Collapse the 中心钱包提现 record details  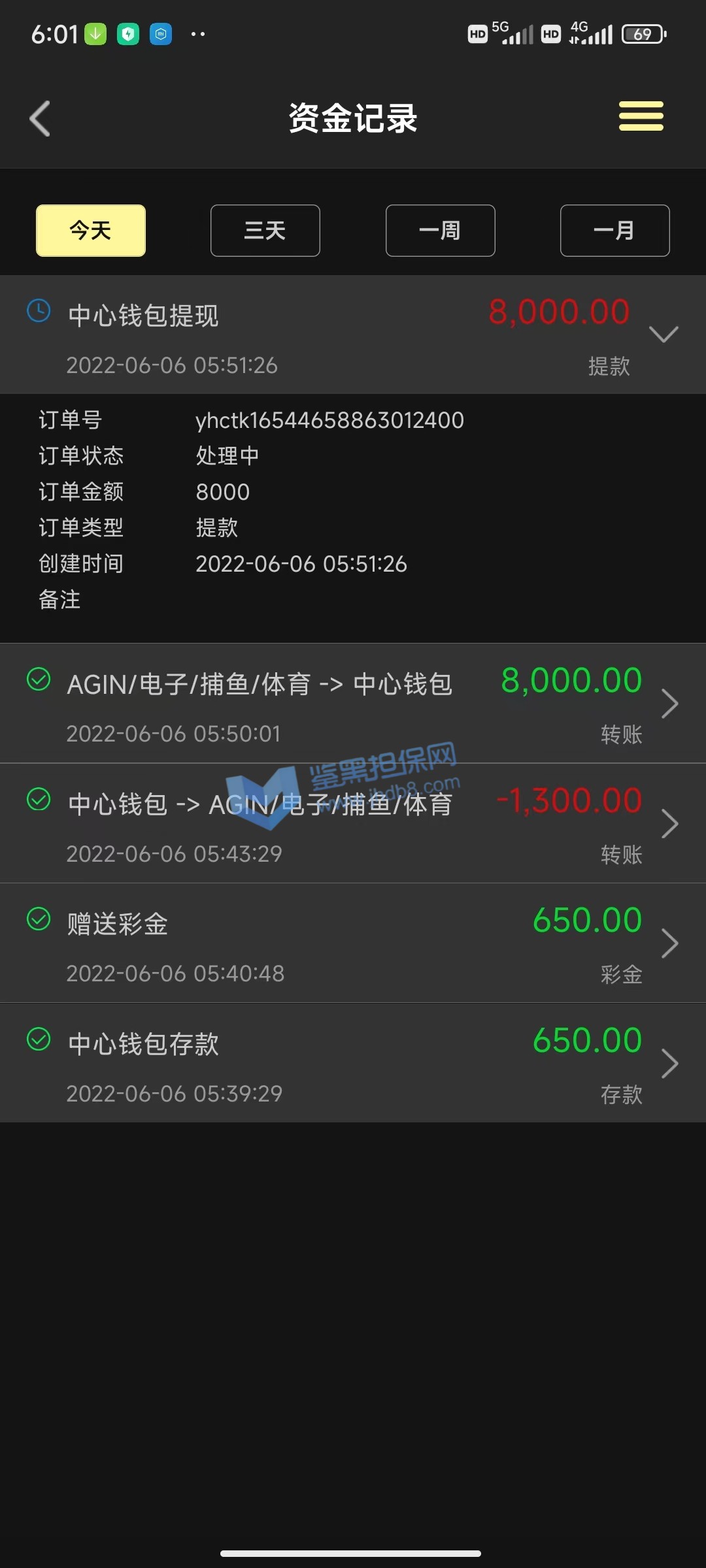click(x=664, y=334)
